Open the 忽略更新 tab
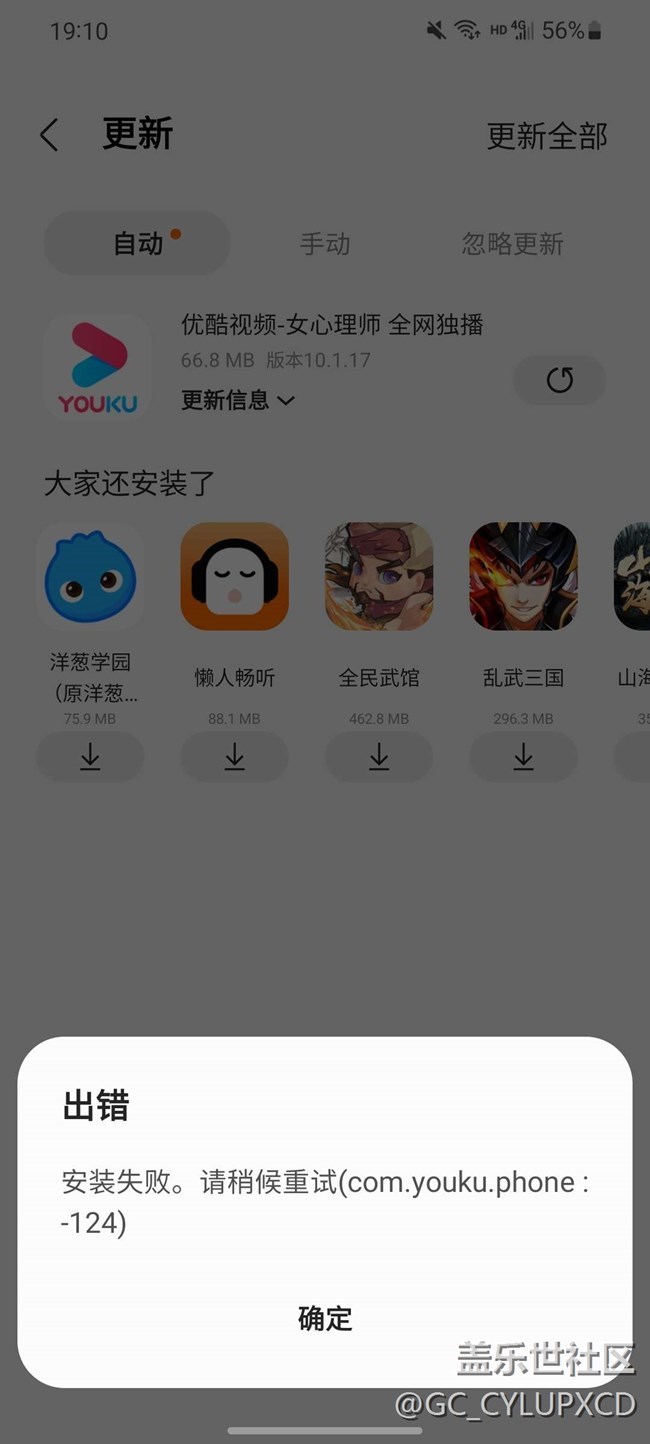The image size is (650, 1444). (x=512, y=243)
